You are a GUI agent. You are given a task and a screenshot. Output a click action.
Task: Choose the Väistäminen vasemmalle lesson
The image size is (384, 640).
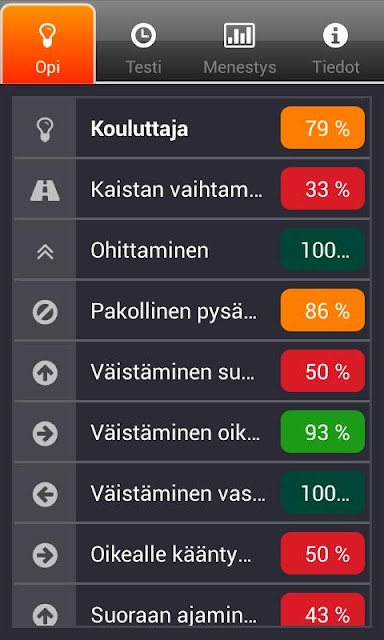coord(191,493)
